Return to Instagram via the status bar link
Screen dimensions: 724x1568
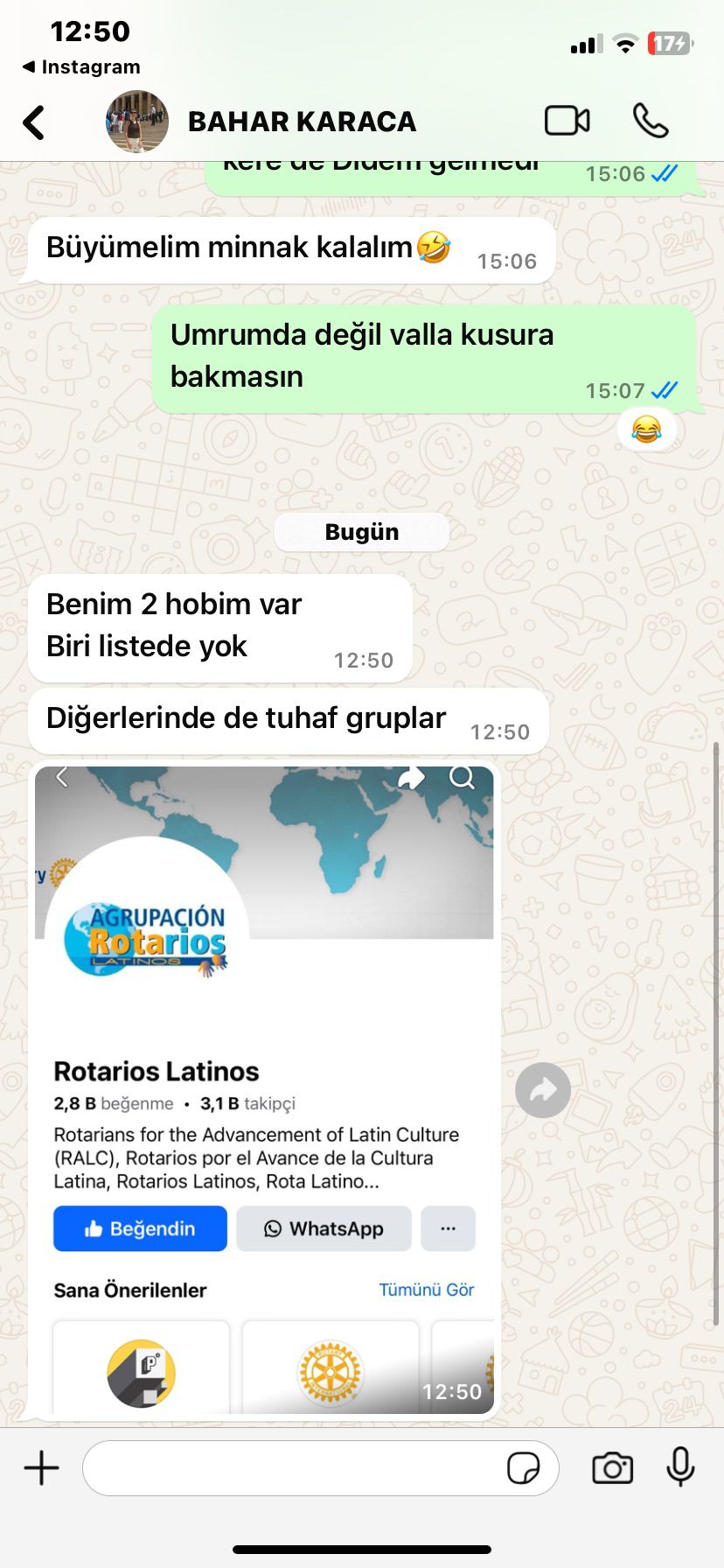[x=81, y=66]
